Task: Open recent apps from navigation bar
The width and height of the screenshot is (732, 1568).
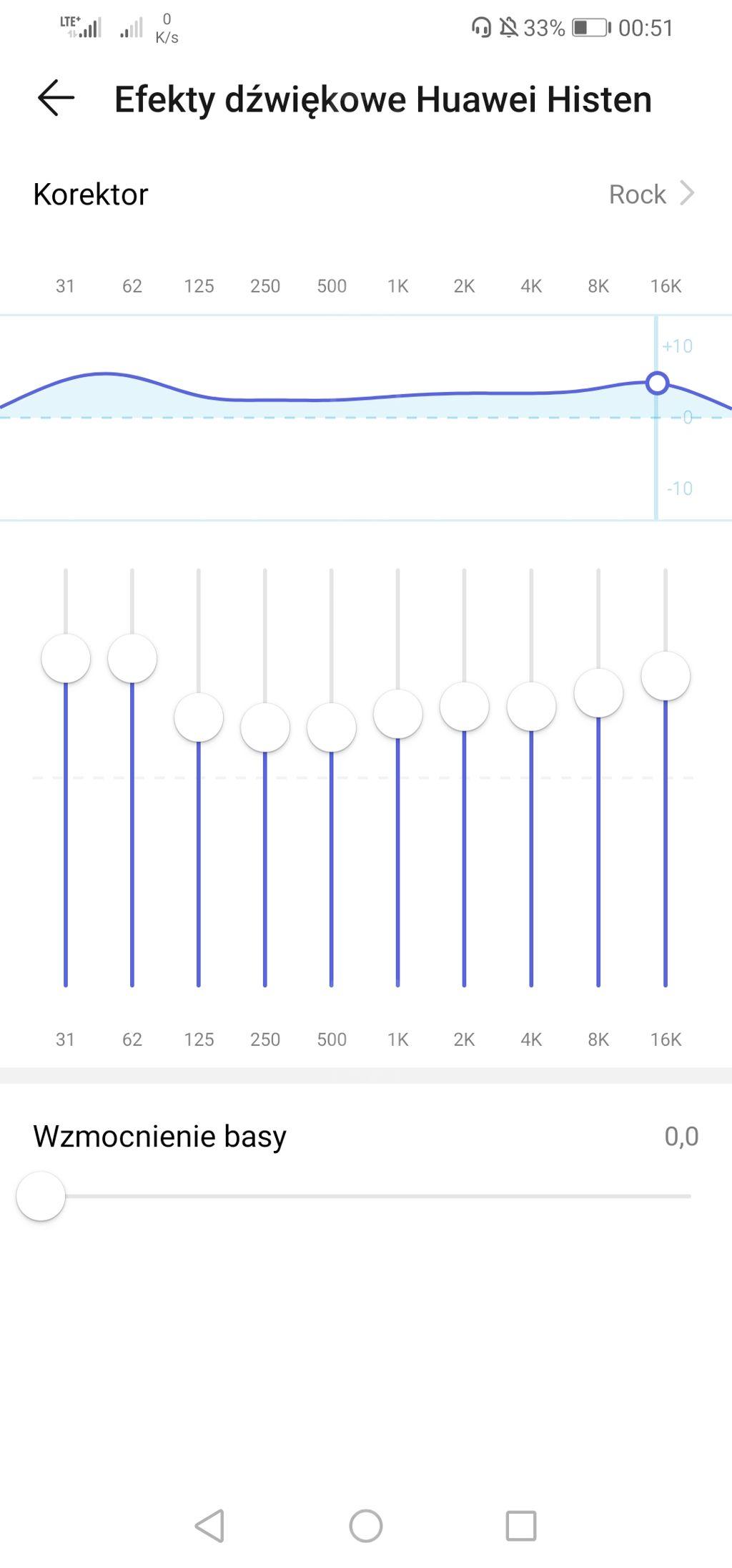Action: [521, 1525]
